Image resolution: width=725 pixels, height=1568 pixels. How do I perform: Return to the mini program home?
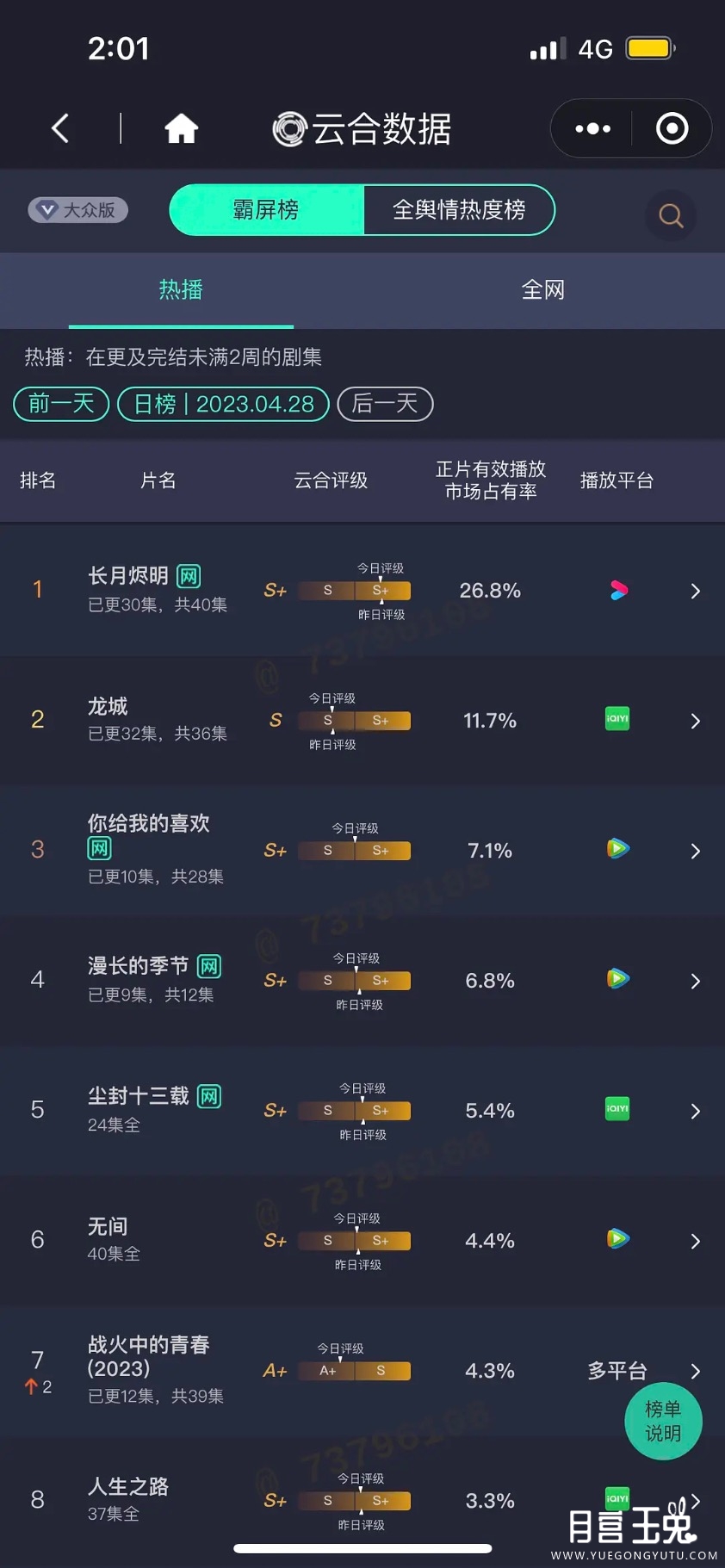pyautogui.click(x=181, y=129)
